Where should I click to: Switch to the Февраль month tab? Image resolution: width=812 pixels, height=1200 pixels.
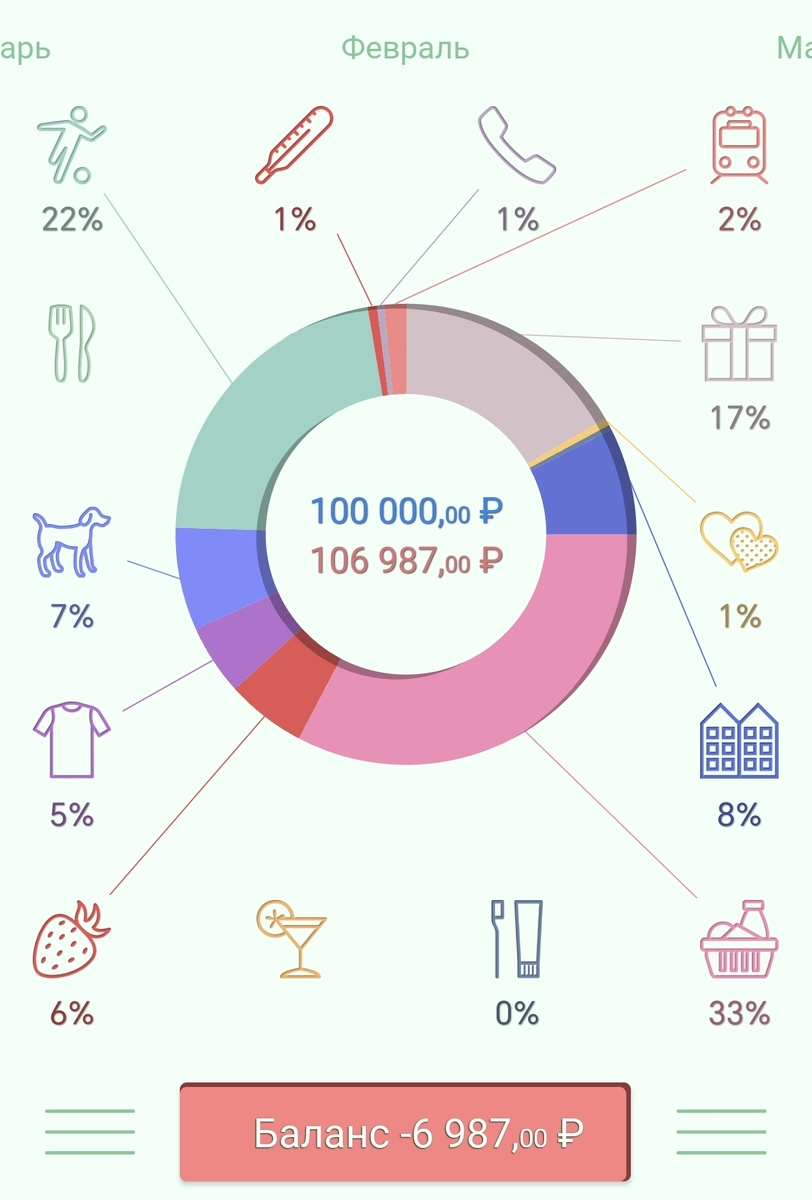click(x=405, y=48)
